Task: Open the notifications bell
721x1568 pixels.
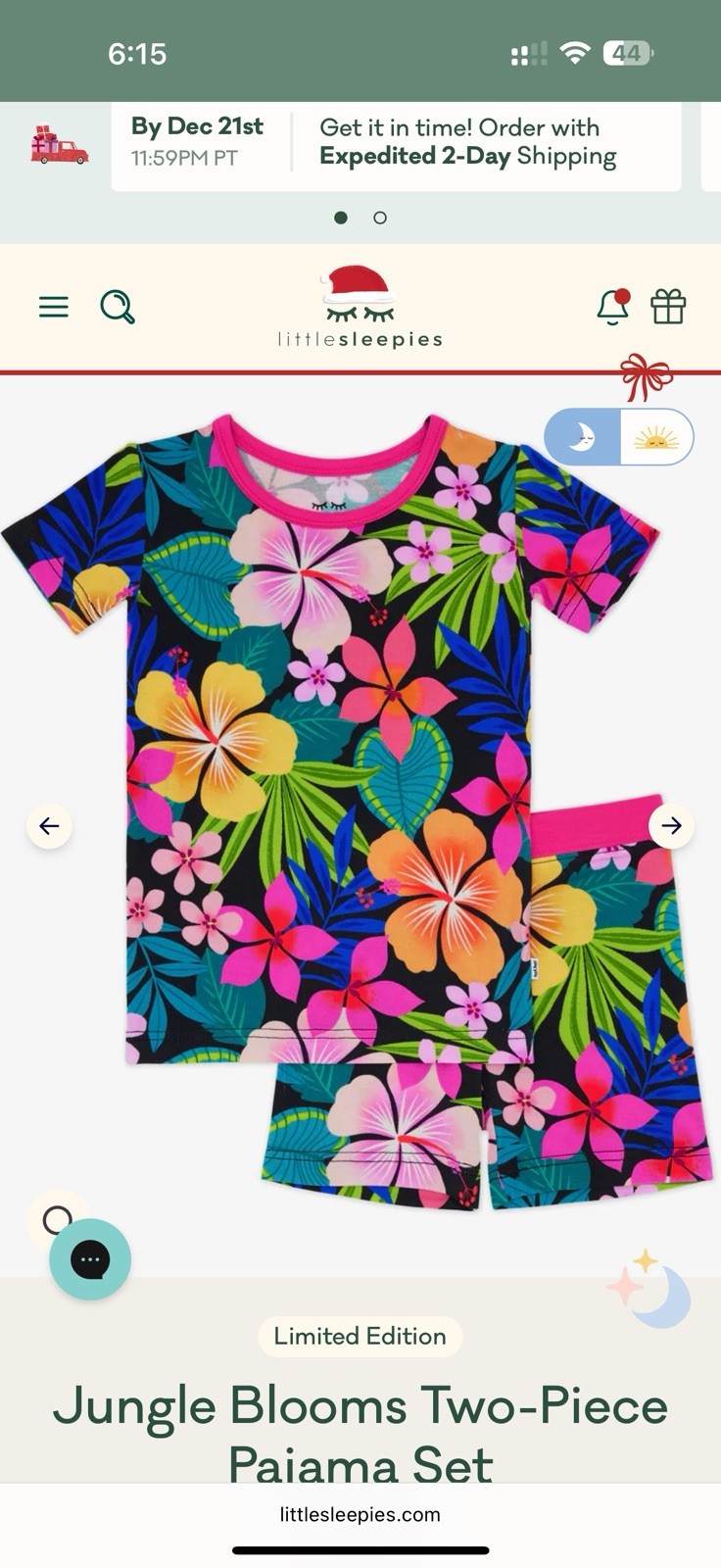Action: 613,307
